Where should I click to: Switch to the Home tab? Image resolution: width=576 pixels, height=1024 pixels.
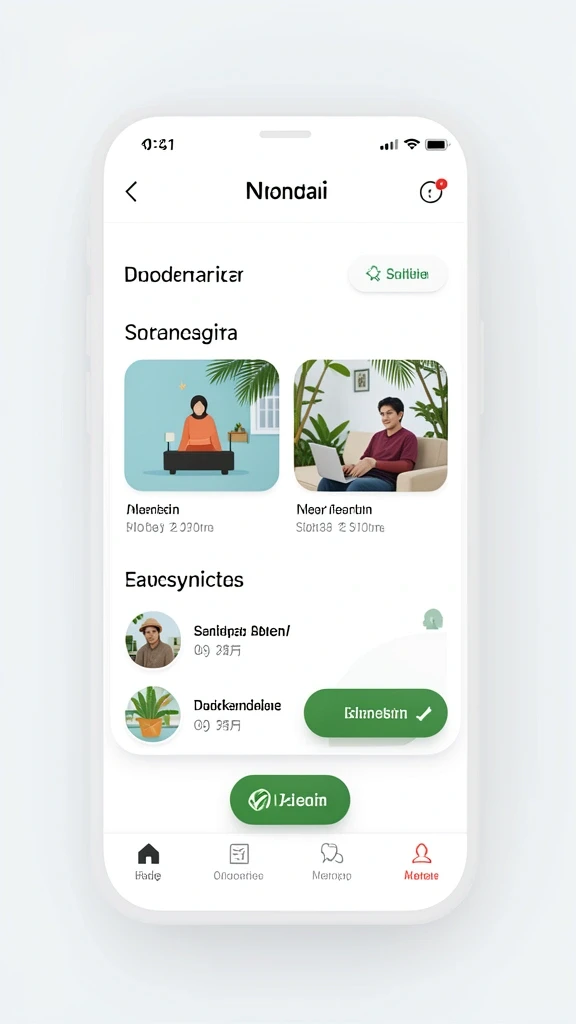[148, 862]
